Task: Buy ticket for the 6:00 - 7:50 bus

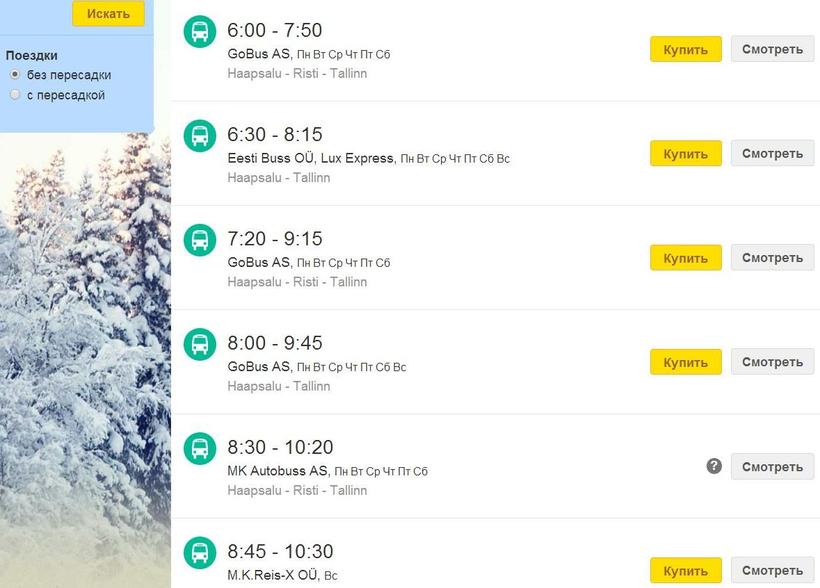Action: click(x=685, y=49)
